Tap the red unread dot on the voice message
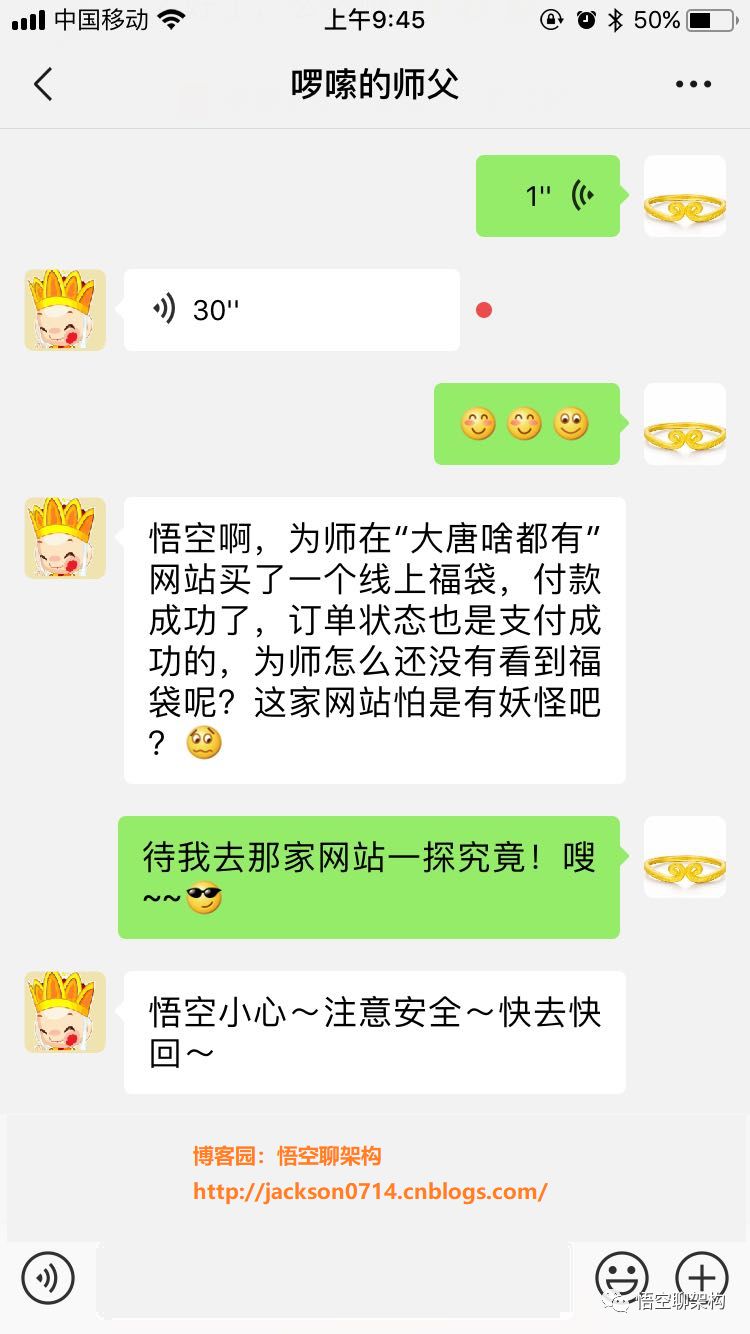 pos(484,310)
